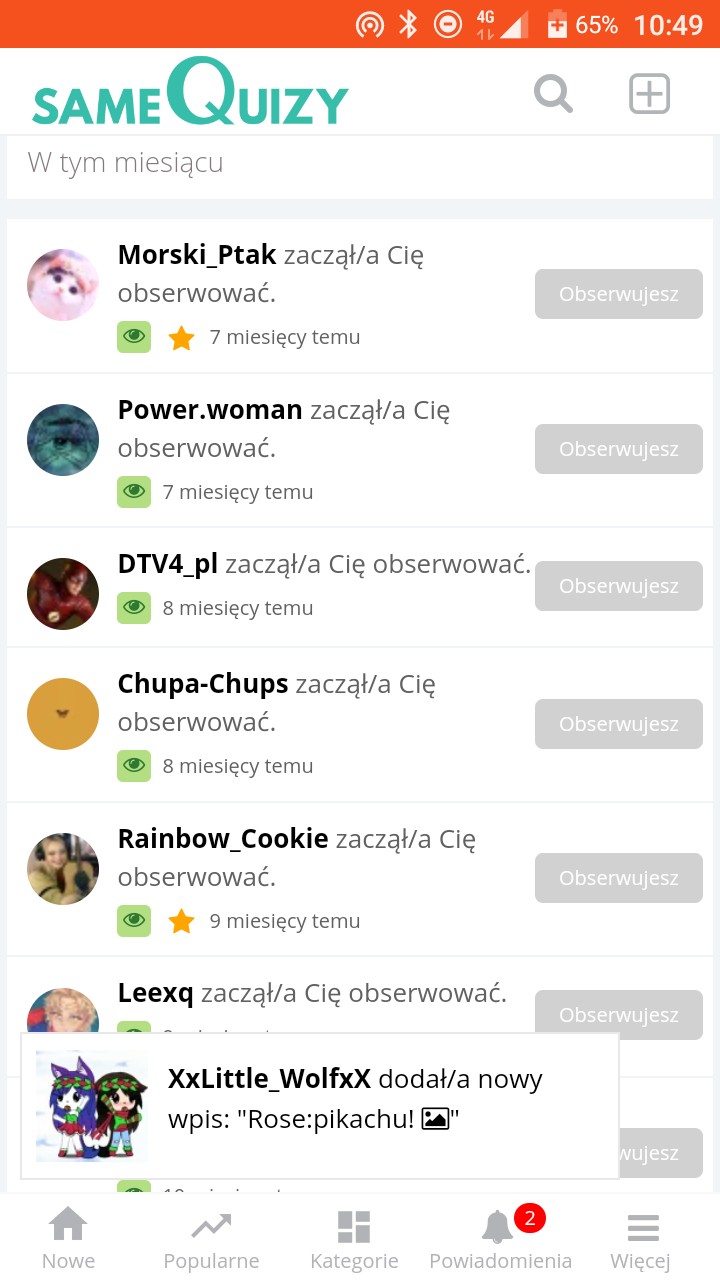Go to the Nowe tab
The image size is (720, 1280).
(68, 1238)
